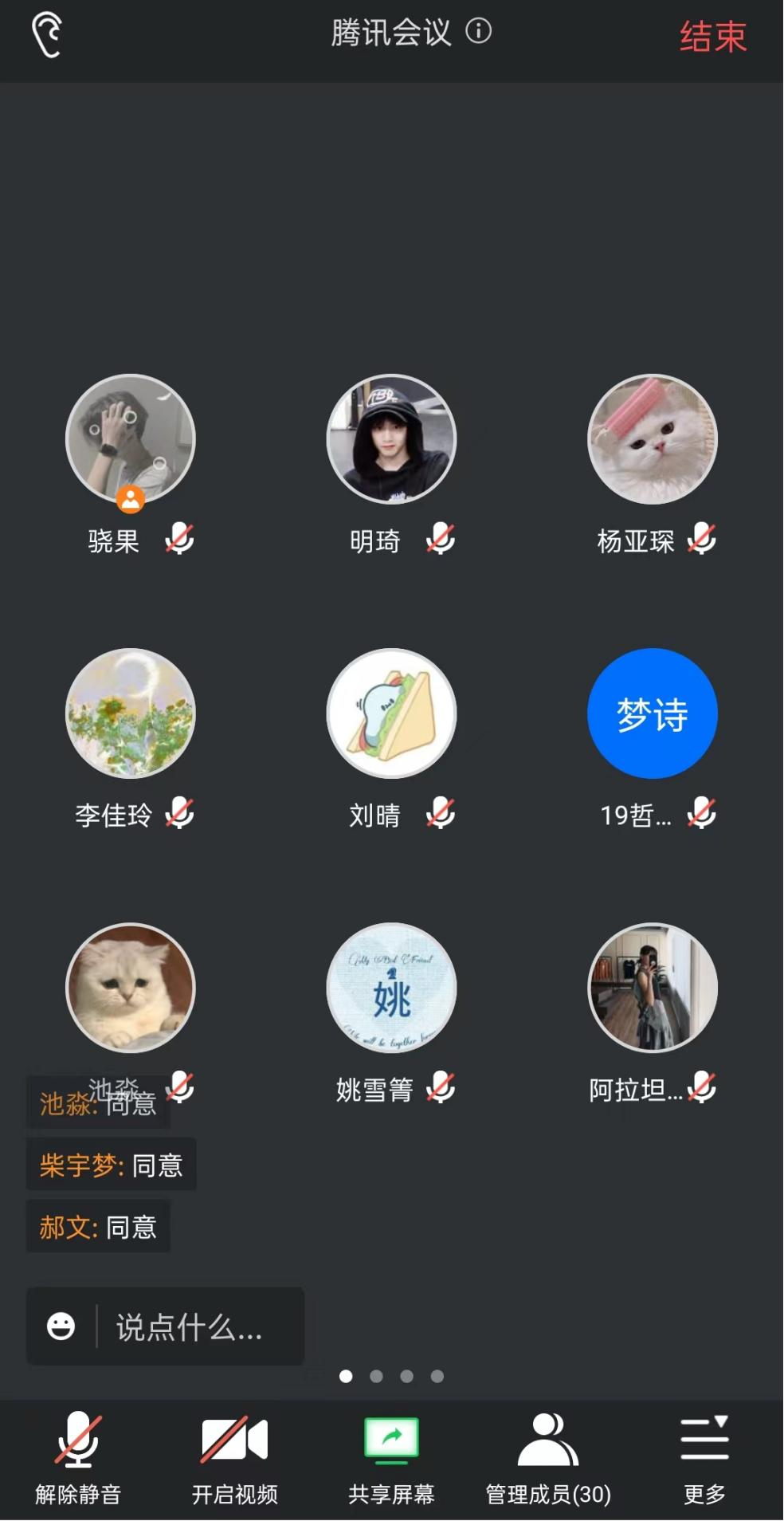Image resolution: width=784 pixels, height=1521 pixels.
Task: Open 杨亚琛's participant tile
Action: 653,439
